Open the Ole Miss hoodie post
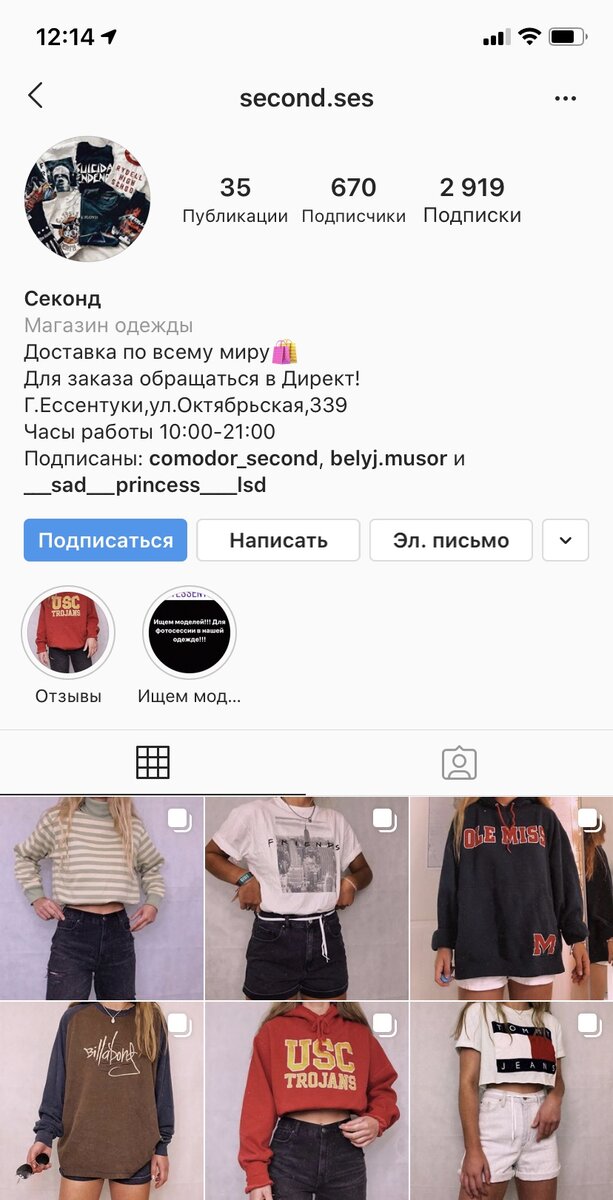 [x=511, y=898]
